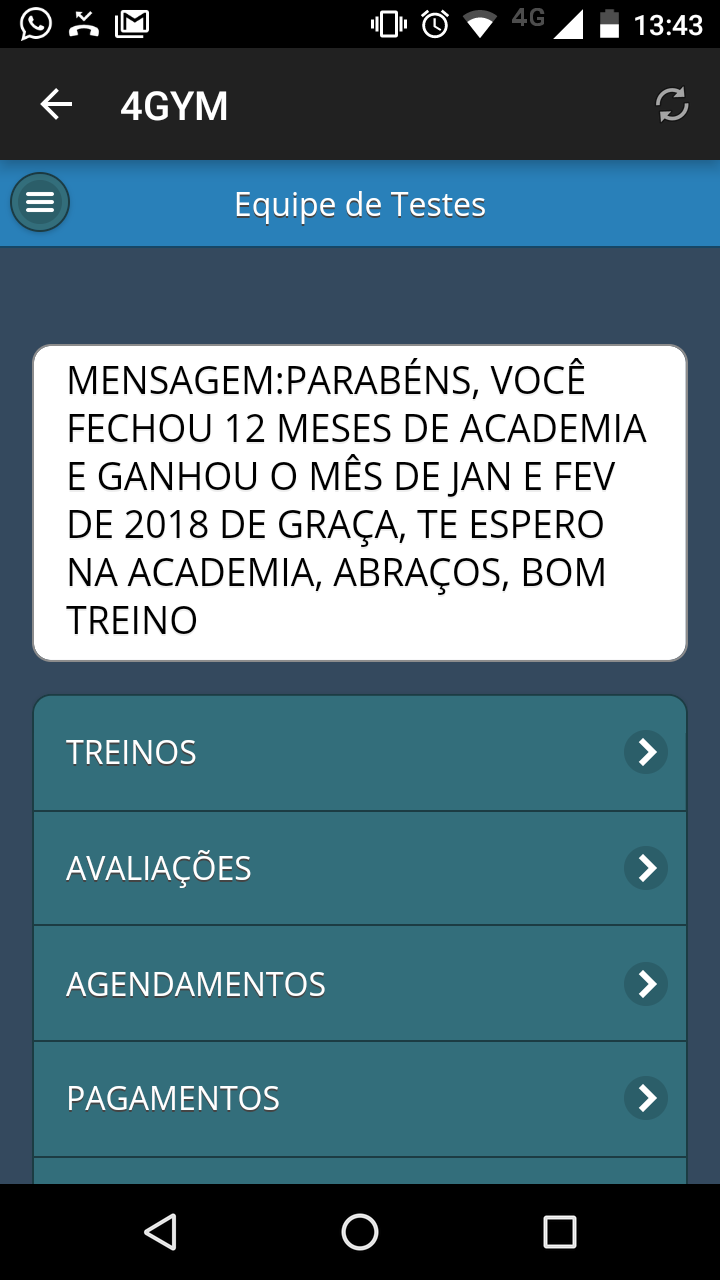Open the AGENDAMENTOS section
The width and height of the screenshot is (720, 1280).
coord(360,984)
